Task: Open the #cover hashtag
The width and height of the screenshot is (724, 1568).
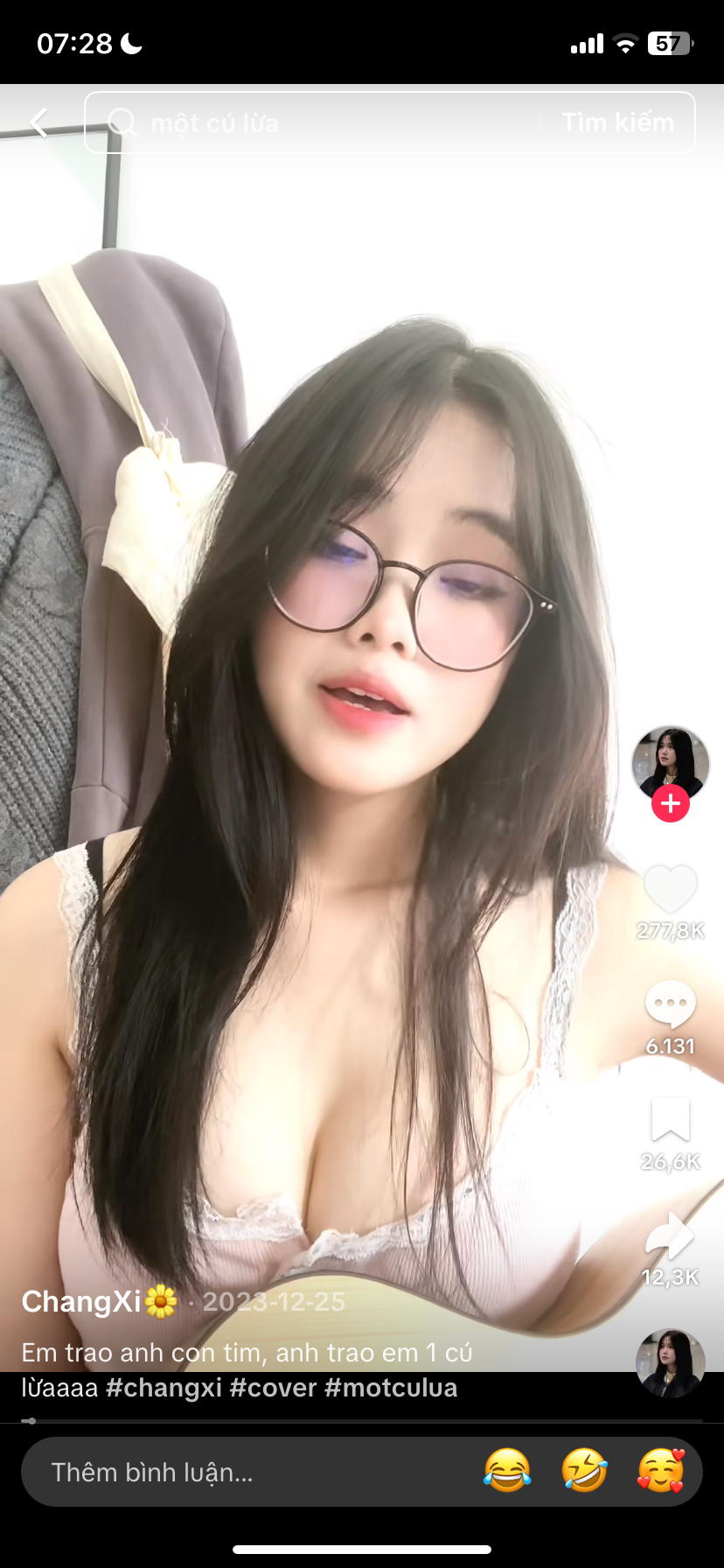Action: click(x=273, y=1388)
